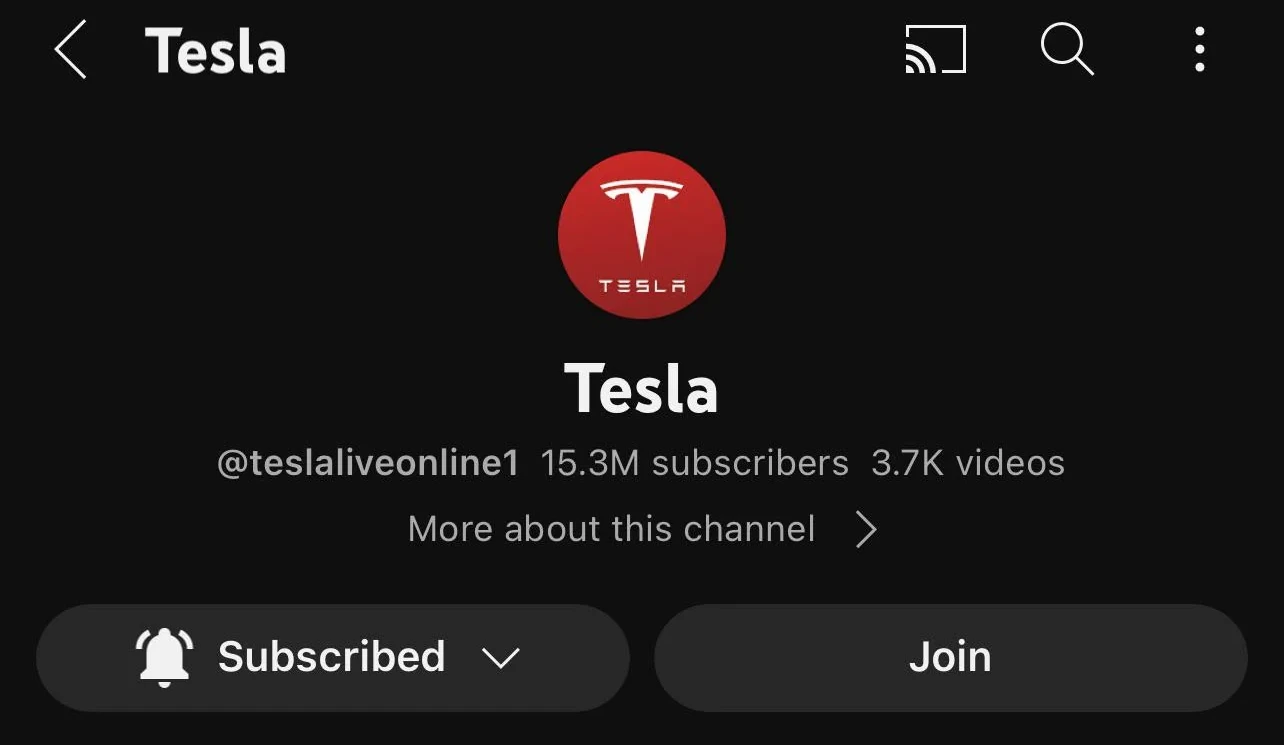Join the Tesla channel membership
Viewport: 1284px width, 745px height.
tap(950, 658)
